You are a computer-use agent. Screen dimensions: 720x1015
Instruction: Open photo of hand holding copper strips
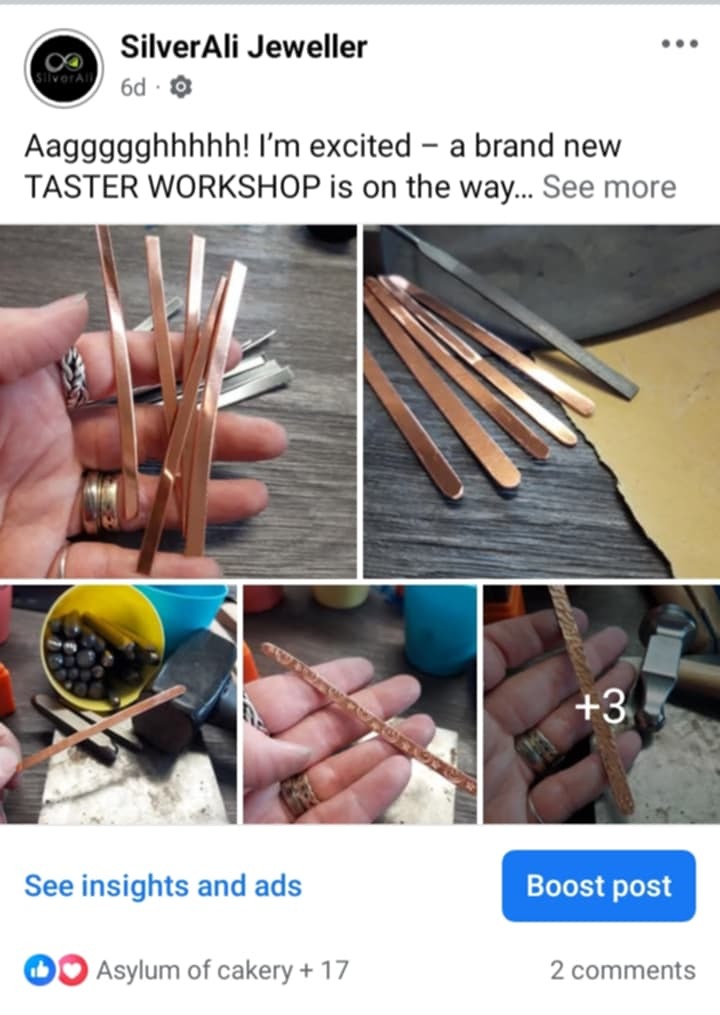pos(178,401)
